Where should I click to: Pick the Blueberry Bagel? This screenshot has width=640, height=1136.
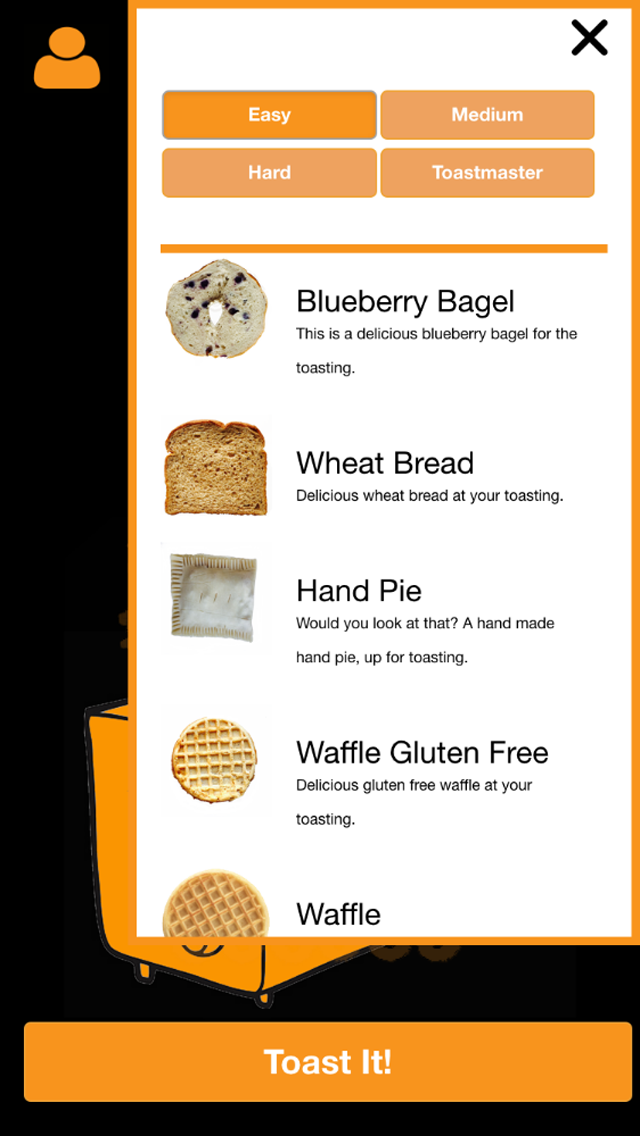click(384, 318)
